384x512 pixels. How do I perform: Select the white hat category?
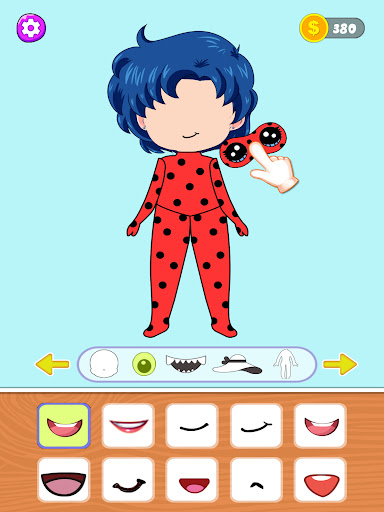pyautogui.click(x=237, y=364)
